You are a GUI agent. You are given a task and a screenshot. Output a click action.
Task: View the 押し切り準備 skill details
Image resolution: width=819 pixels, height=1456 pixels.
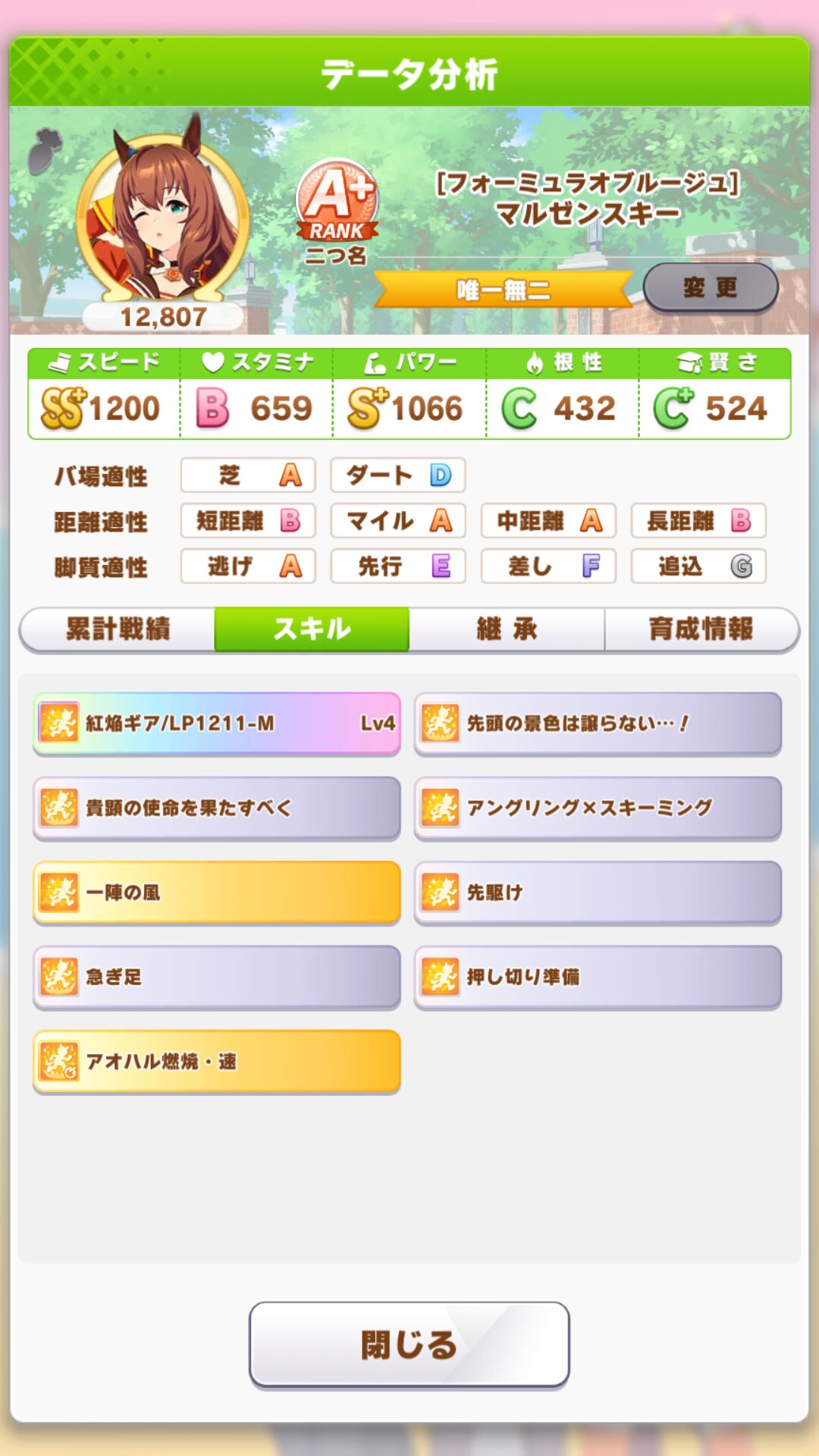click(x=598, y=977)
